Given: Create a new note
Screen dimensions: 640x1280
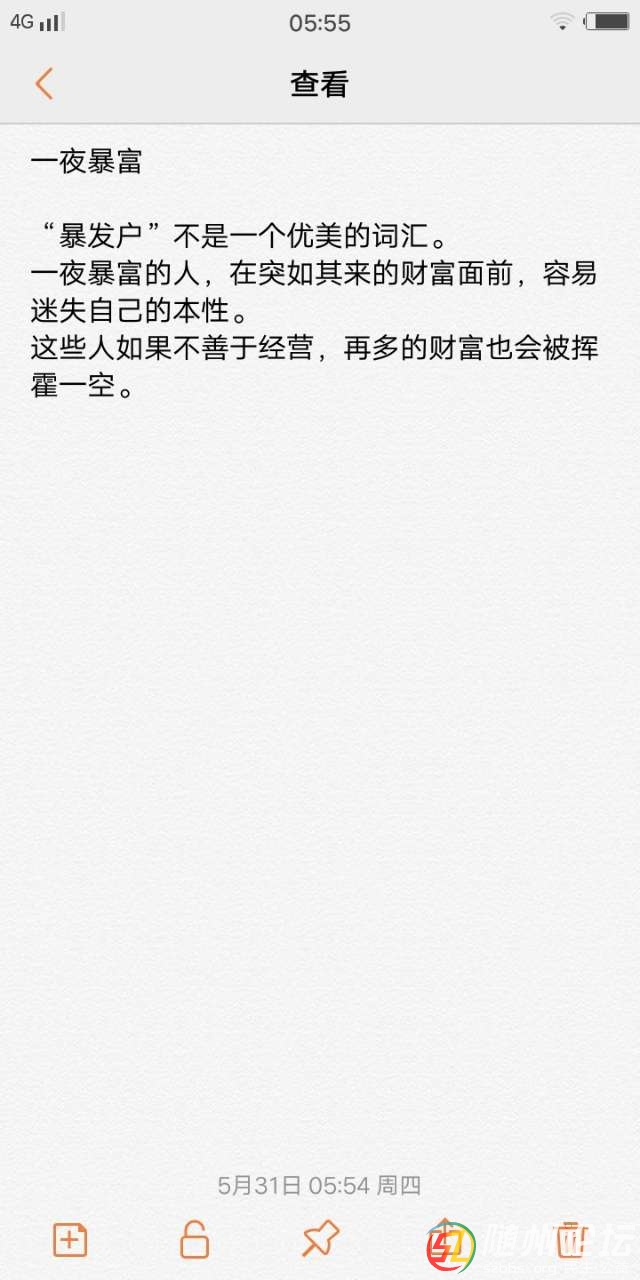Looking at the screenshot, I should (70, 1240).
